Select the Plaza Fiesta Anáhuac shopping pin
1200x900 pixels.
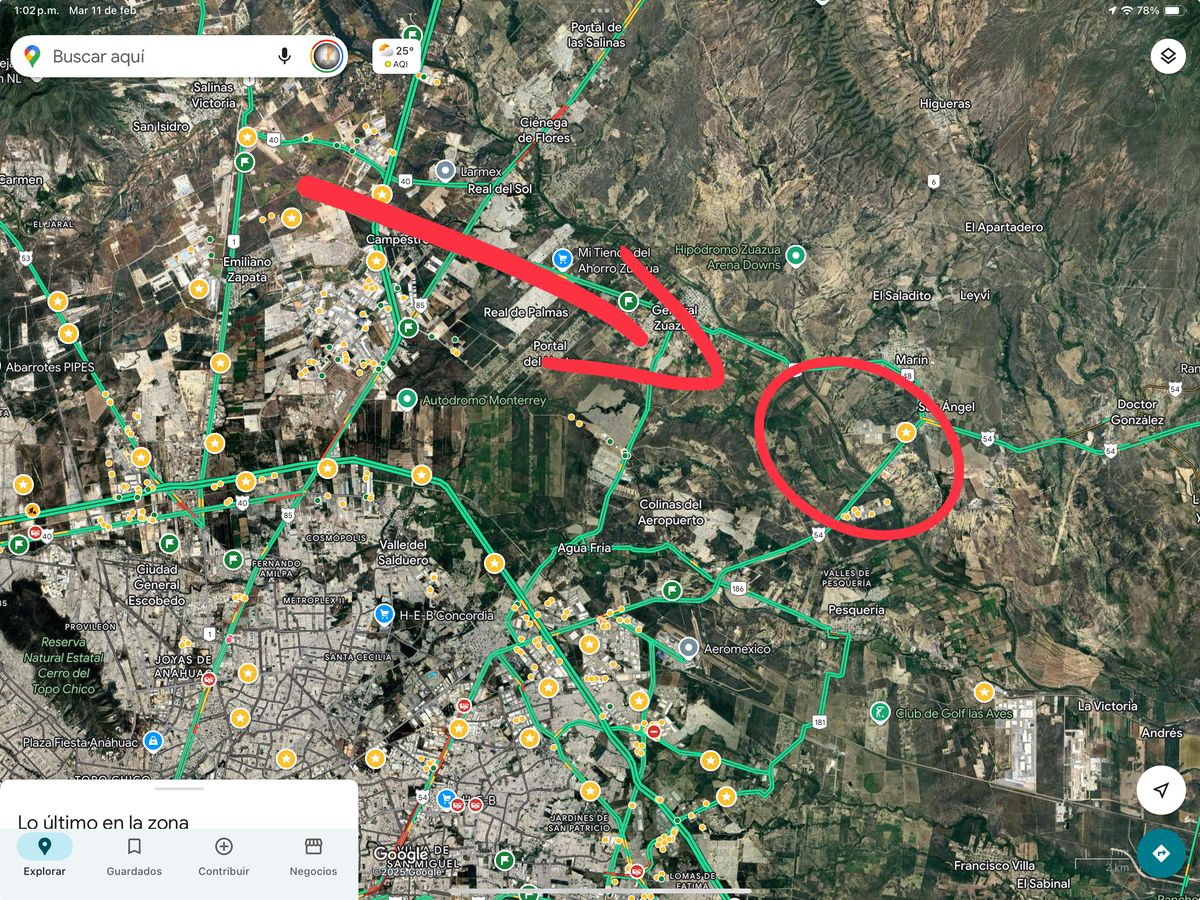(x=153, y=741)
